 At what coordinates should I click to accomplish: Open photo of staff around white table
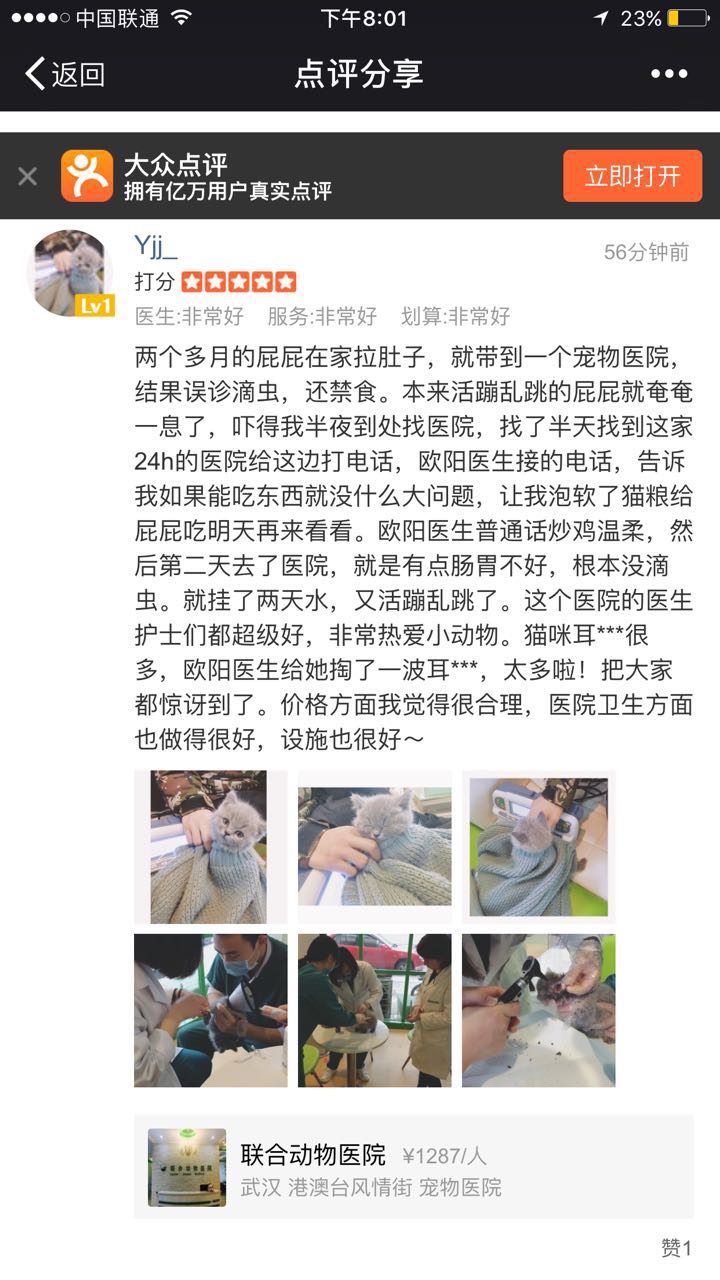click(375, 1010)
